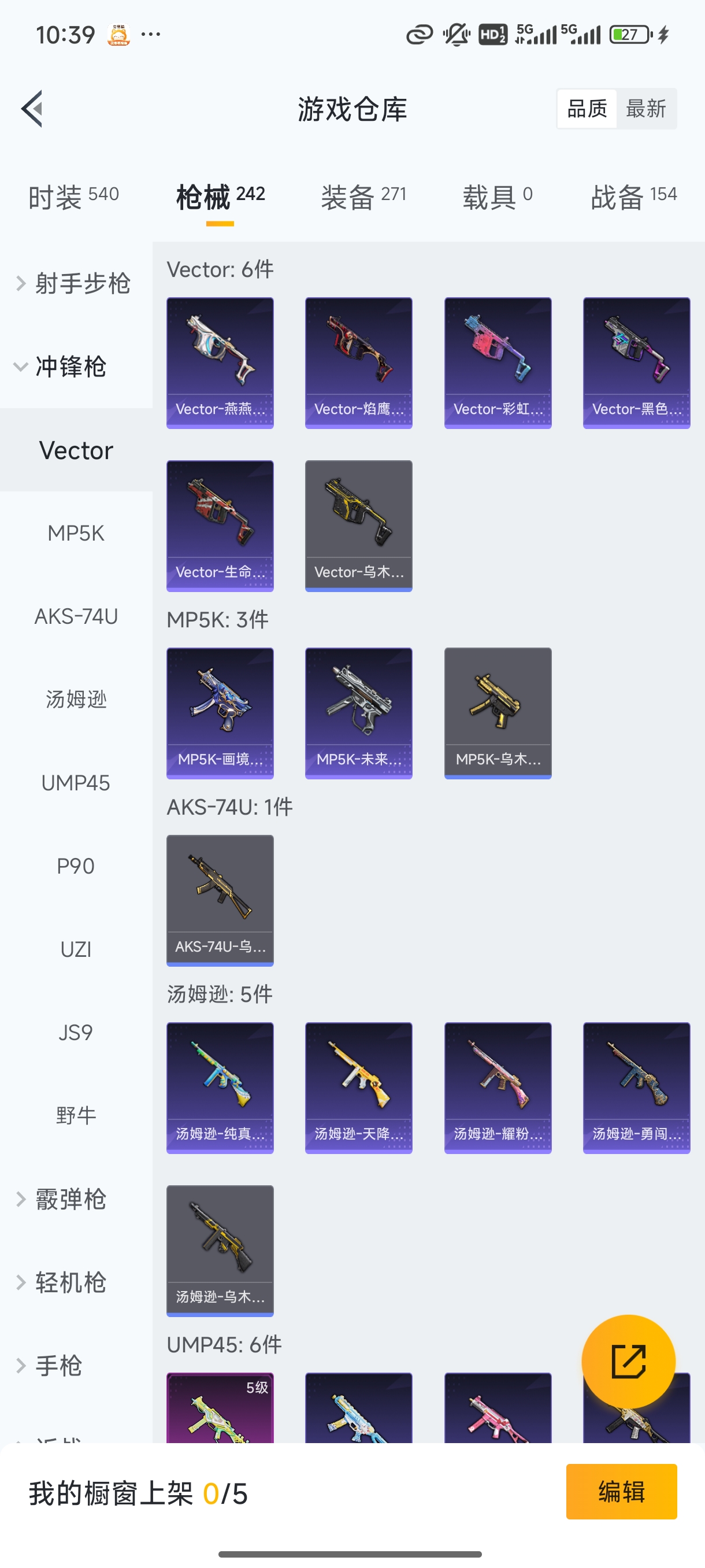Viewport: 705px width, 1568px height.
Task: Select UMP45 in the side list
Action: click(x=76, y=783)
